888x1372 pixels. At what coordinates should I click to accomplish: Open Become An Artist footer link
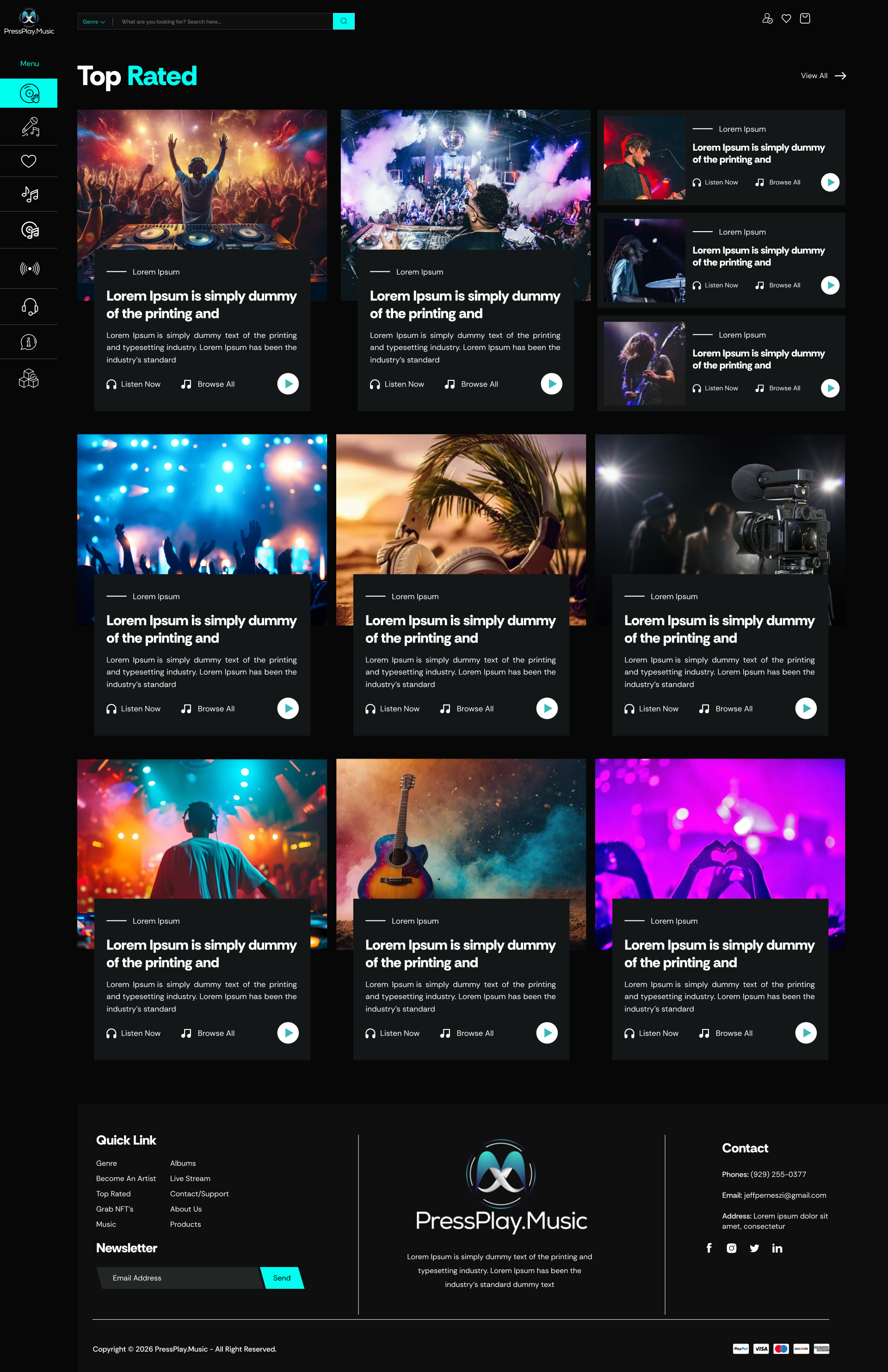click(x=126, y=1178)
